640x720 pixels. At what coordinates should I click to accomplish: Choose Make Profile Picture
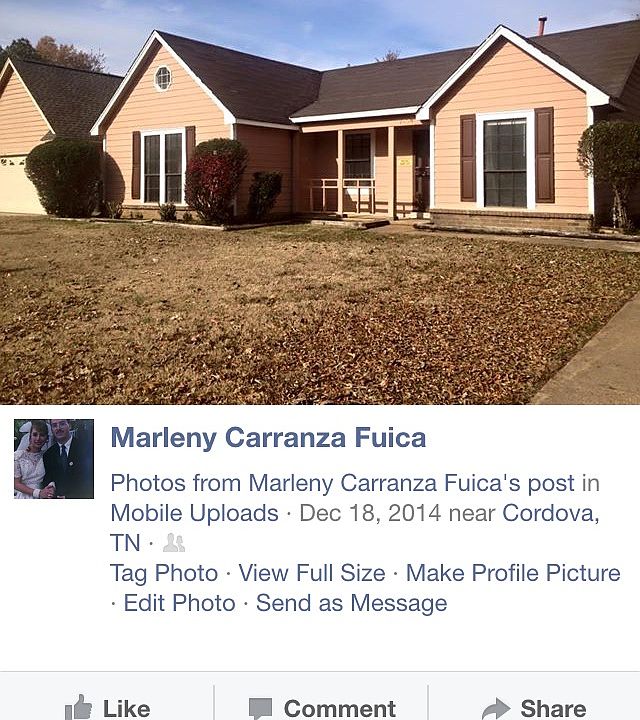pos(513,574)
